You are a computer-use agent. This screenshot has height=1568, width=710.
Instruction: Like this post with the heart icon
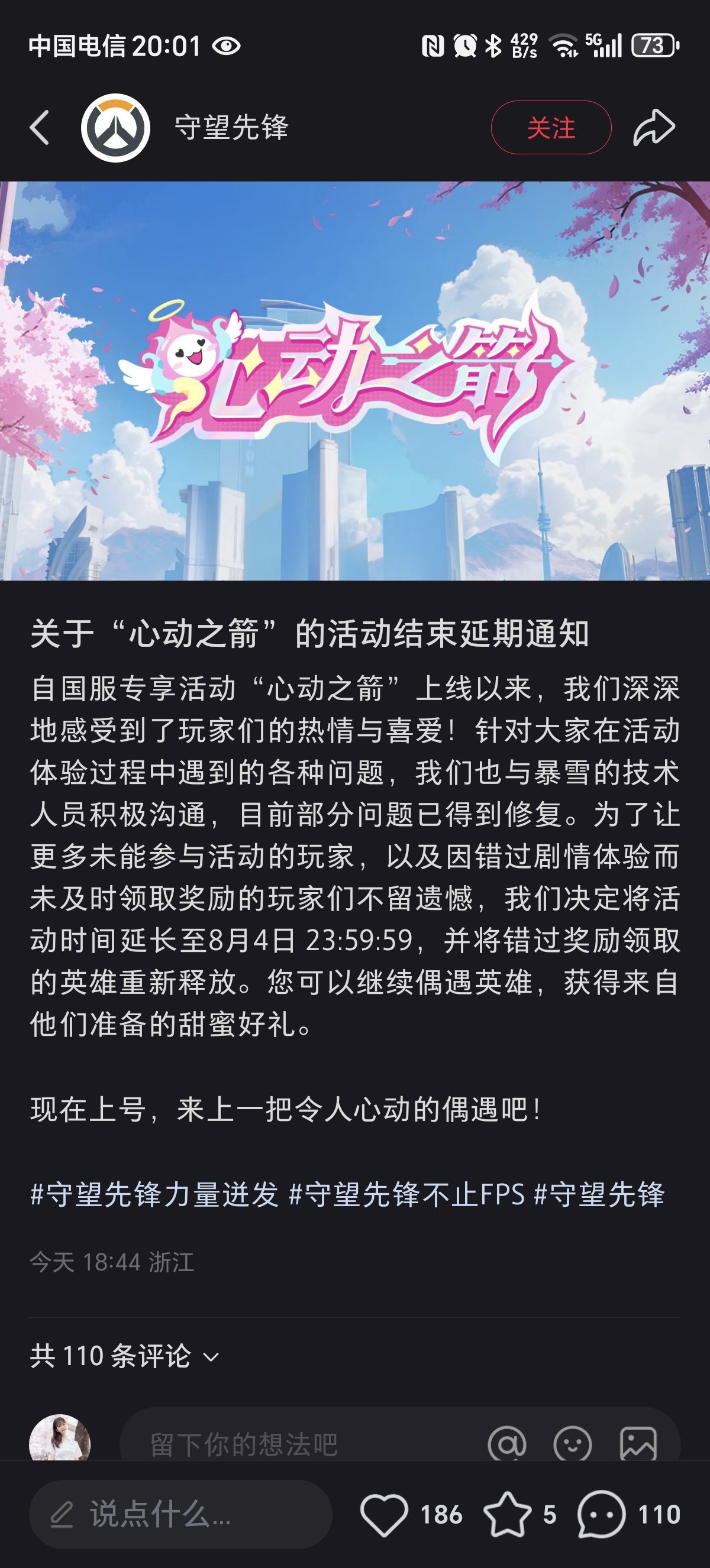383,1514
